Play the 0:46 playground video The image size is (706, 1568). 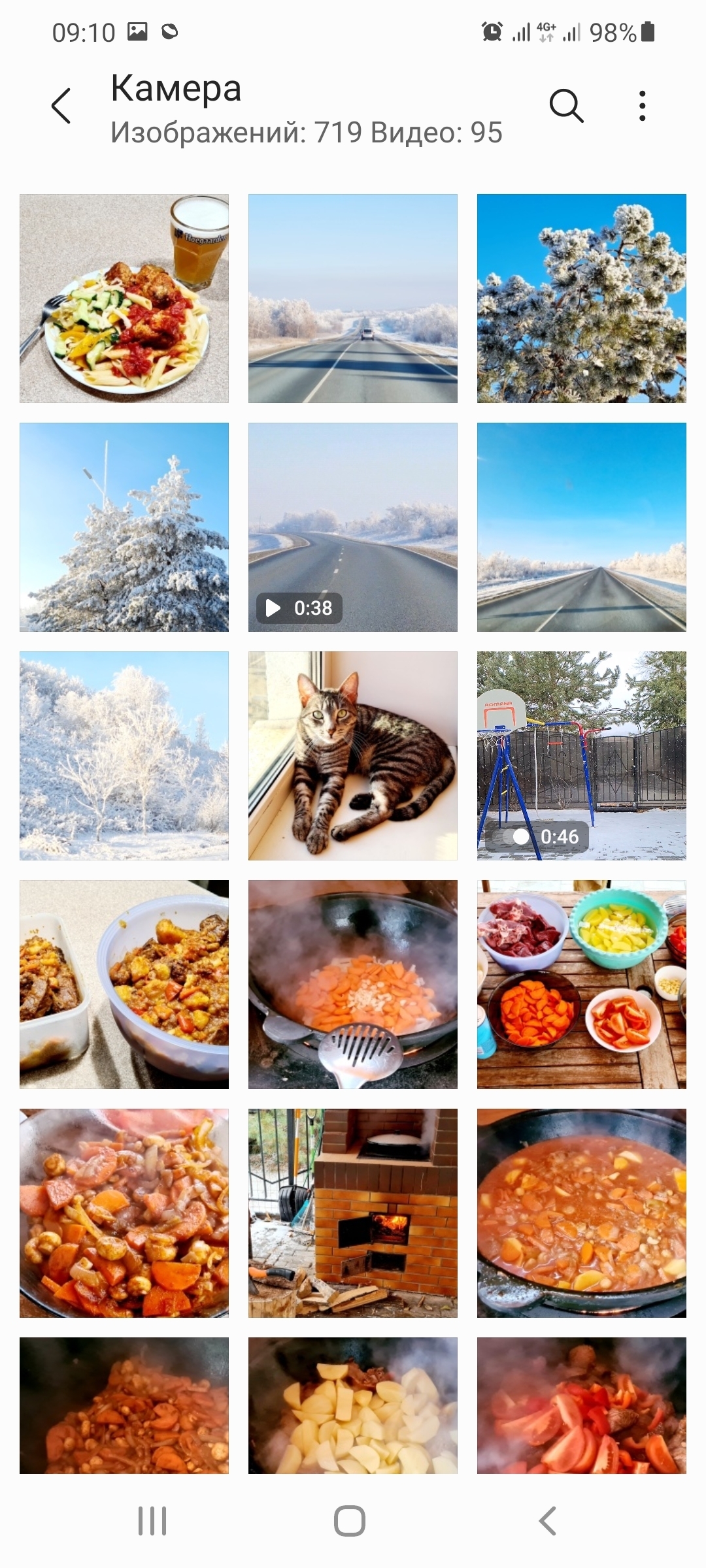(582, 756)
